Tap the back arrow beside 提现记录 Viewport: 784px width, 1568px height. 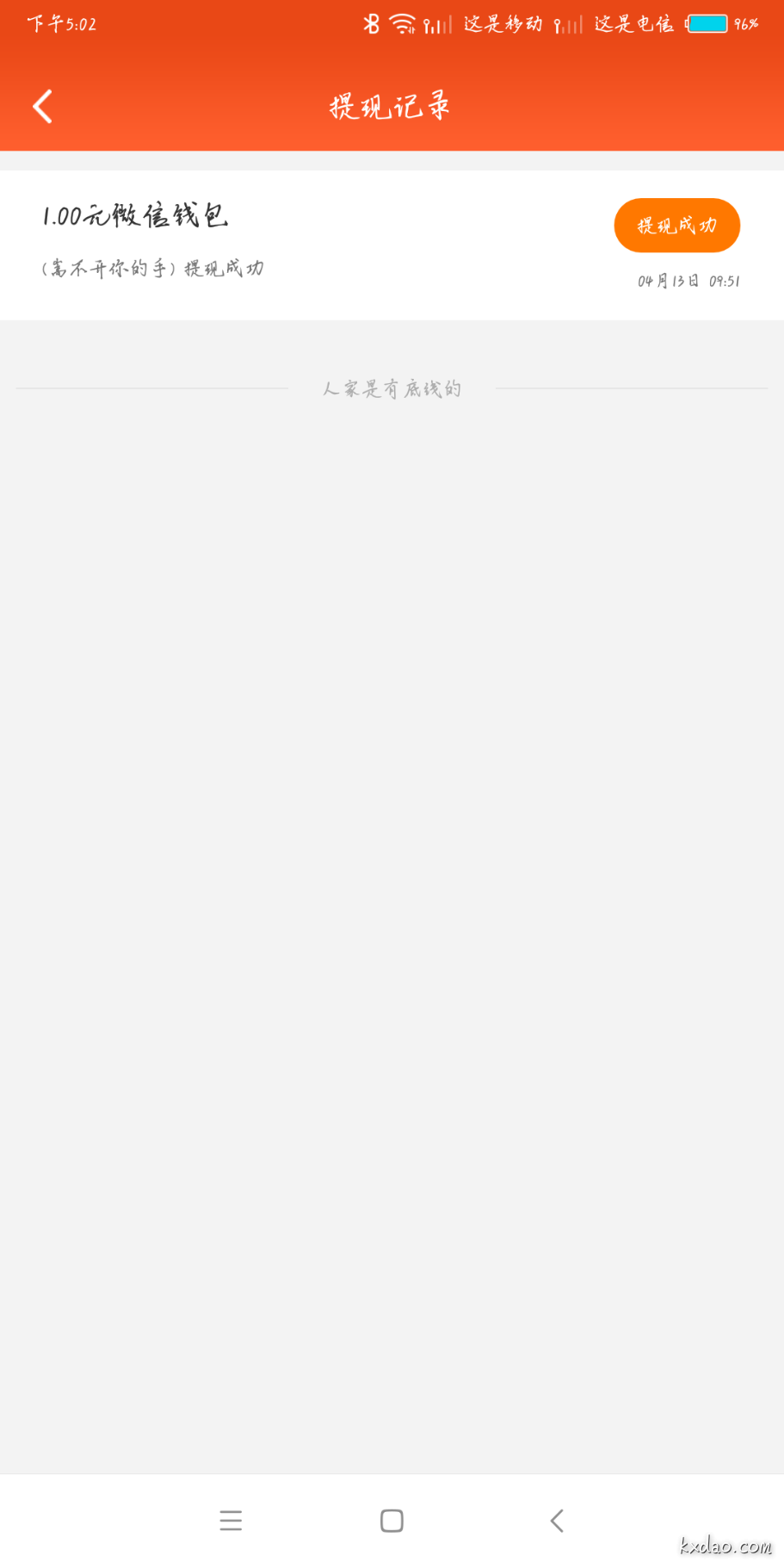click(42, 105)
